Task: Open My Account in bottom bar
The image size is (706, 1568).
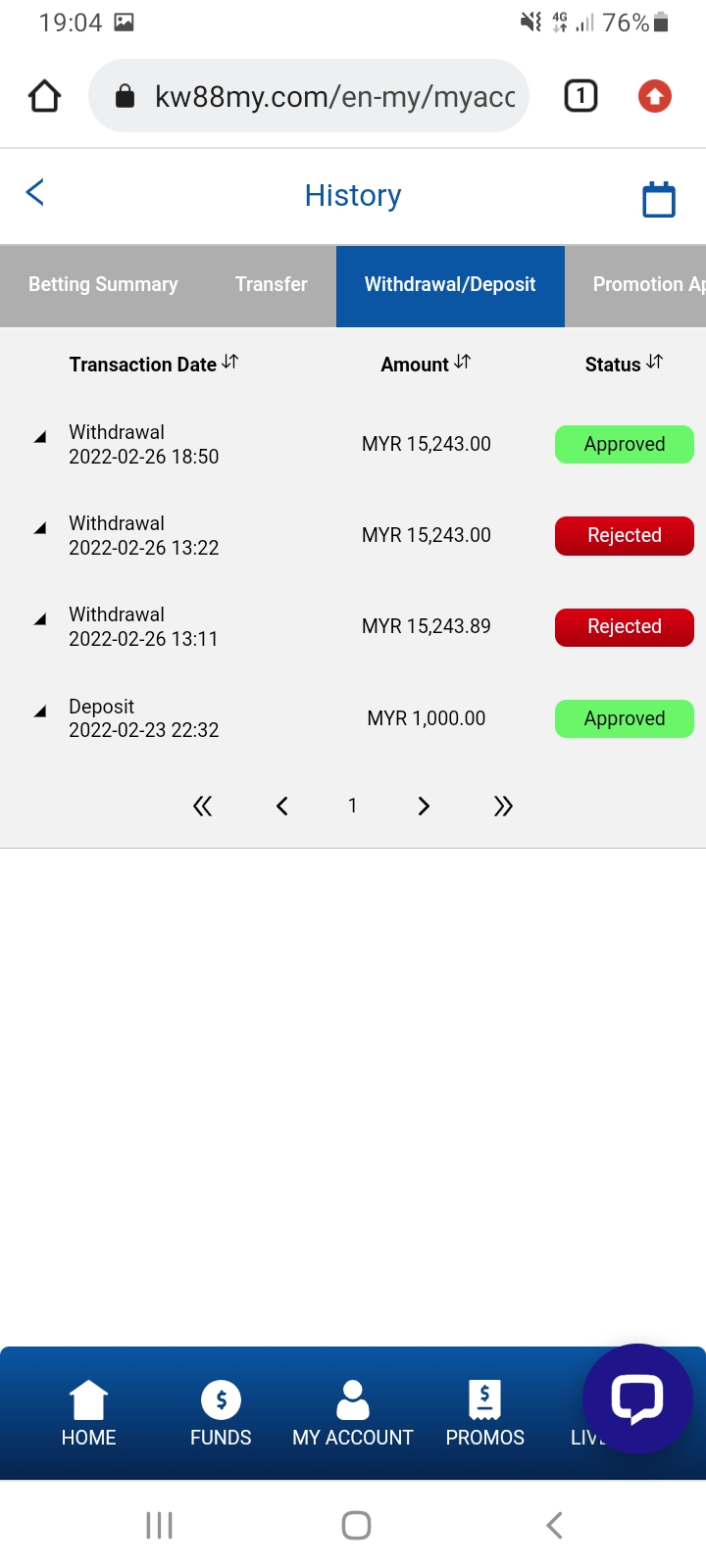Action: pyautogui.click(x=353, y=1413)
